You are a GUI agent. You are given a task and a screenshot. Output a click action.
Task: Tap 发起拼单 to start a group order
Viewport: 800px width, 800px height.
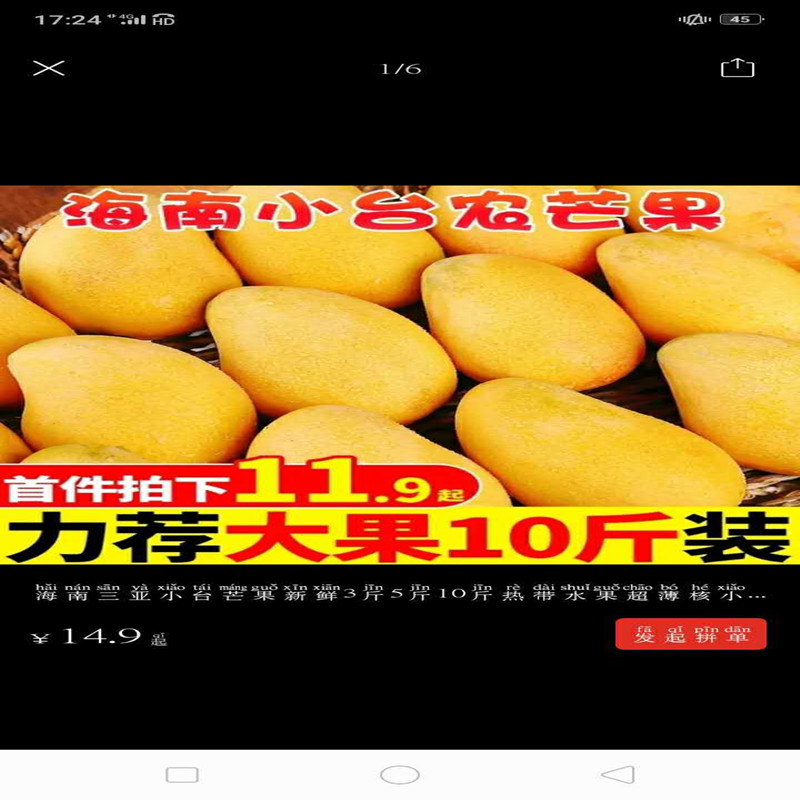point(690,634)
